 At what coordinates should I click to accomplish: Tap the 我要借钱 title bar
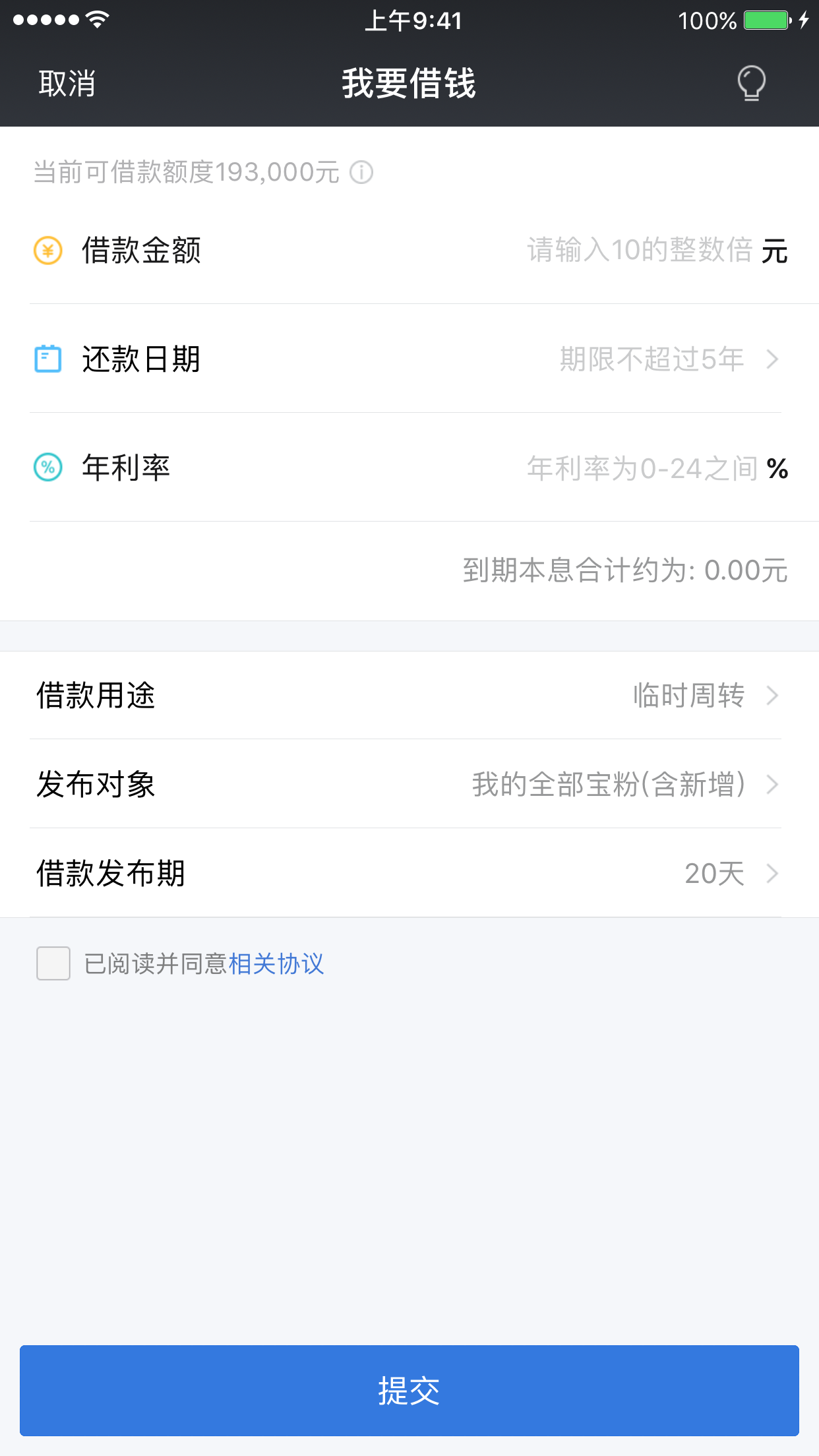click(x=409, y=83)
